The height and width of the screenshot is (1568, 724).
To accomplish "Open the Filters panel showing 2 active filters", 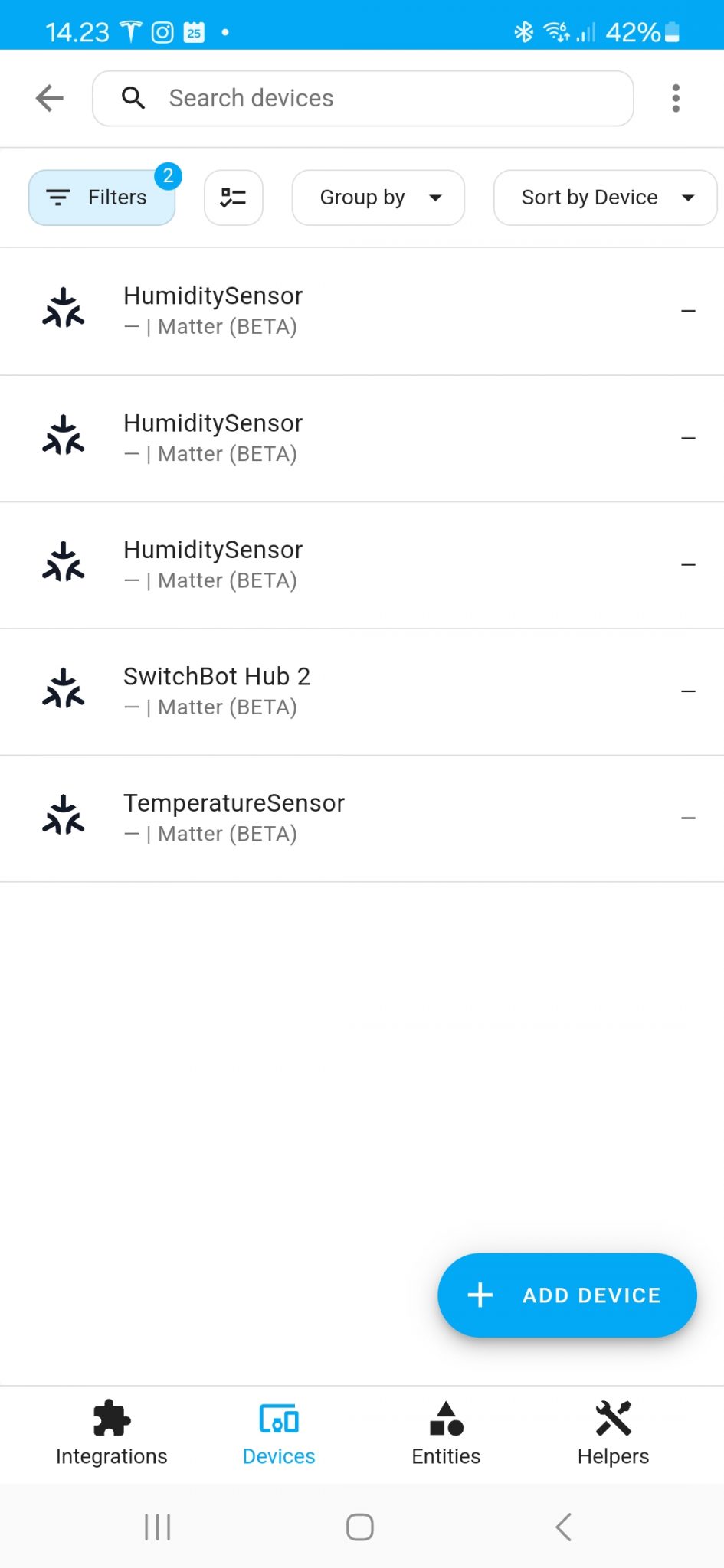I will [x=101, y=198].
